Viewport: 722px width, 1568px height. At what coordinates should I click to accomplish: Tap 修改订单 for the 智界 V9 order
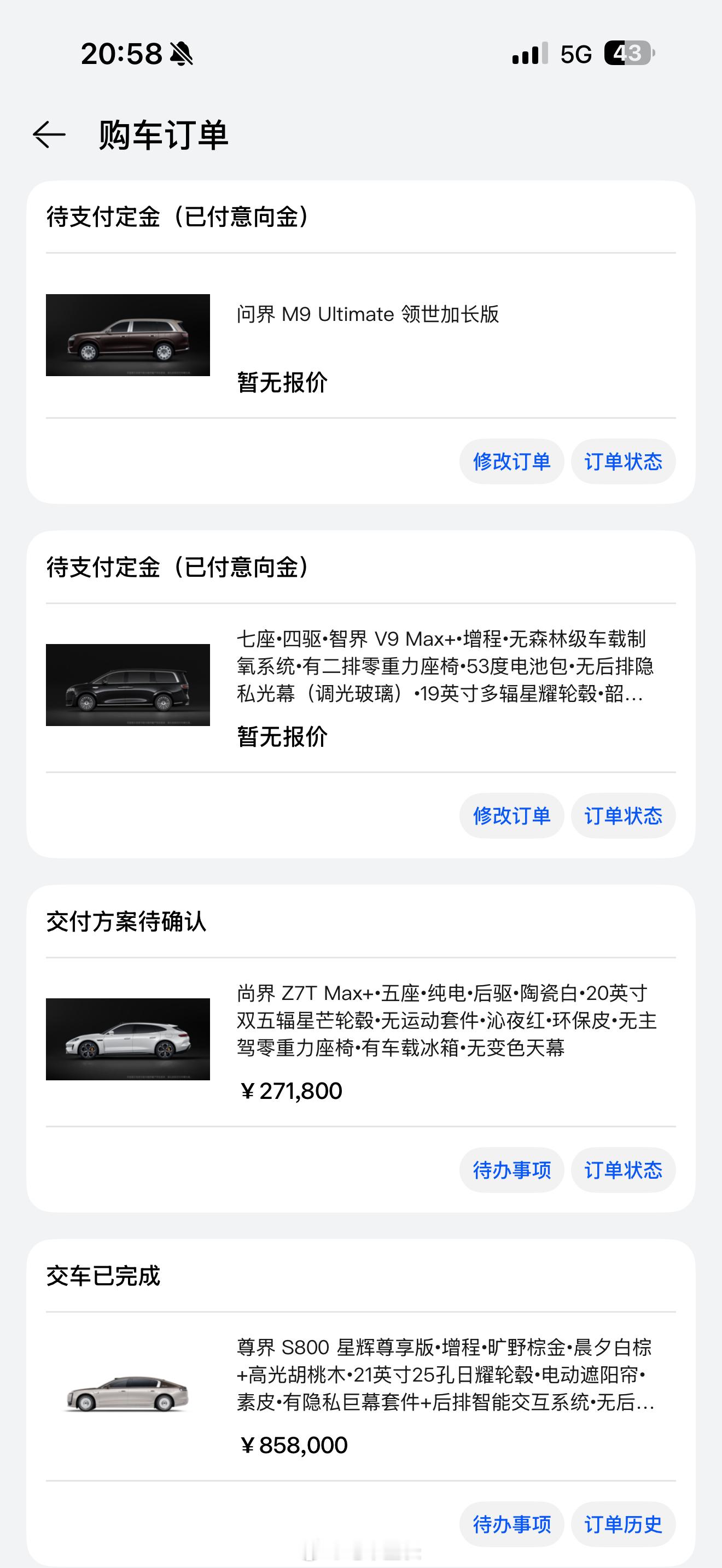511,816
